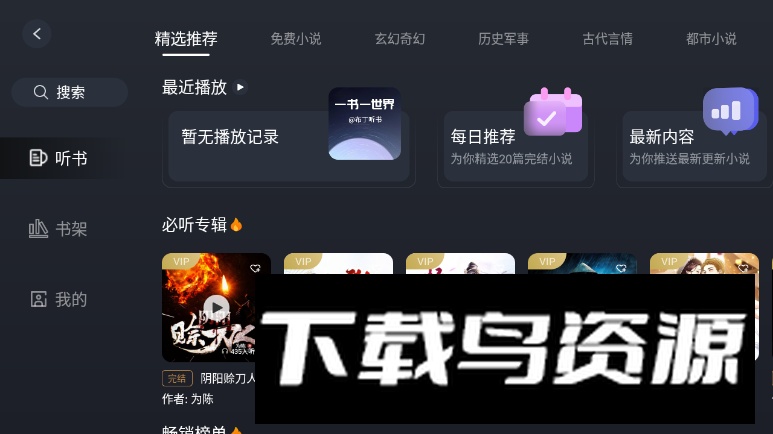The width and height of the screenshot is (773, 434).
Task: Open the 每日推荐 card
Action: point(515,146)
